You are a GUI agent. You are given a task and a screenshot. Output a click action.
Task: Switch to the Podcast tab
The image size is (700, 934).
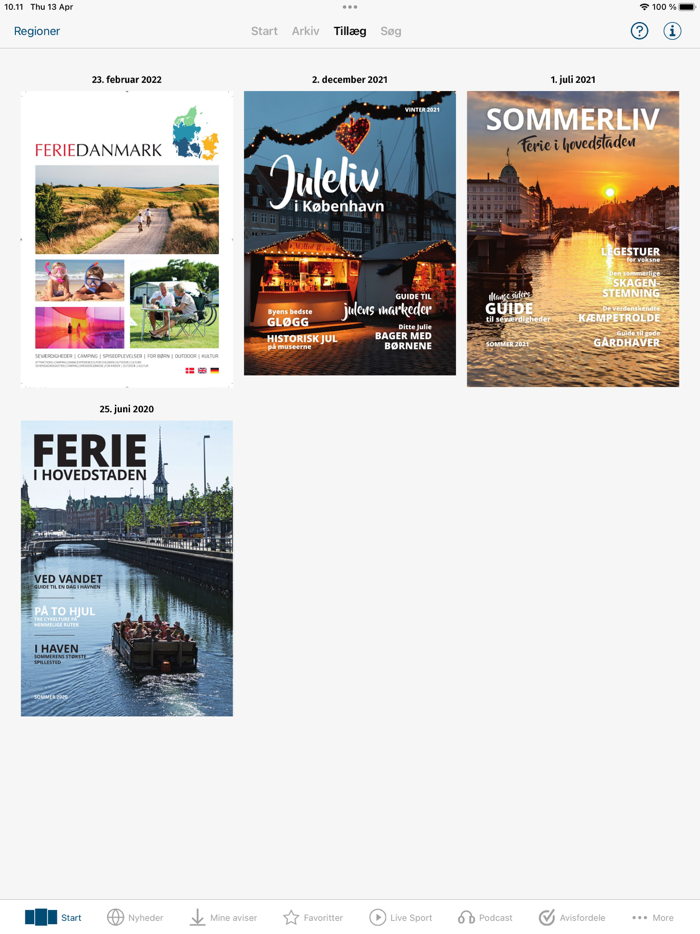tap(485, 917)
